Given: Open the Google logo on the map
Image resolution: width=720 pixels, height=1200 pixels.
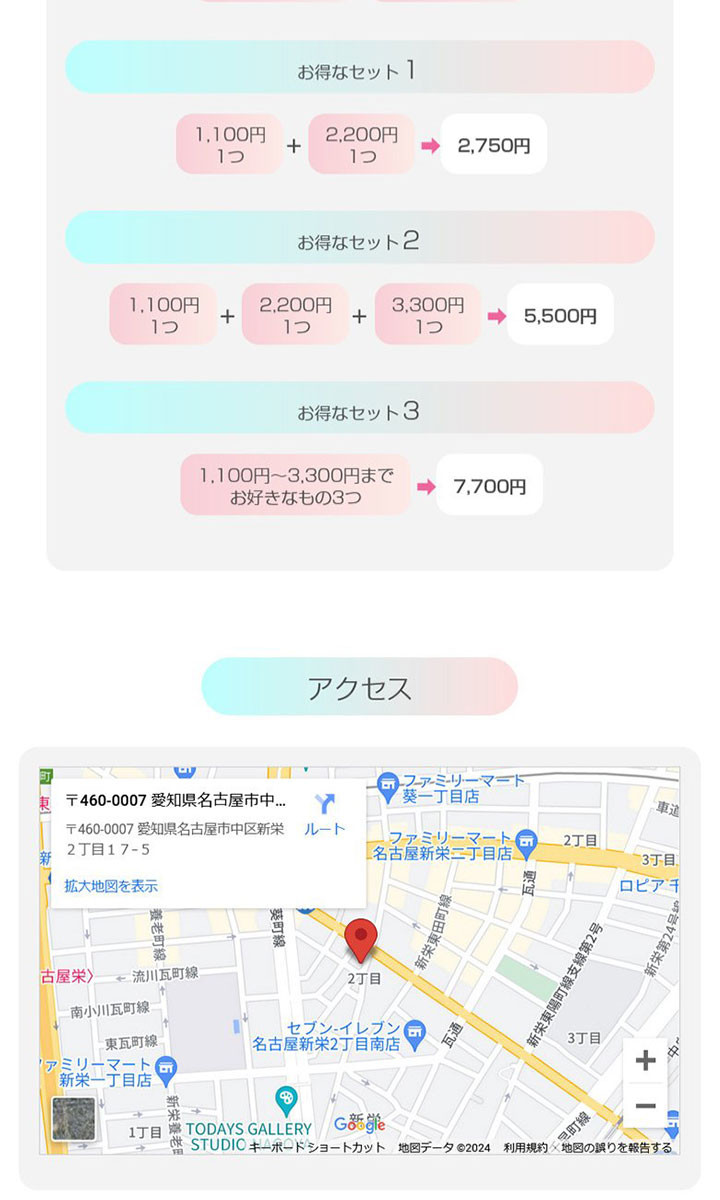Looking at the screenshot, I should pyautogui.click(x=359, y=1124).
